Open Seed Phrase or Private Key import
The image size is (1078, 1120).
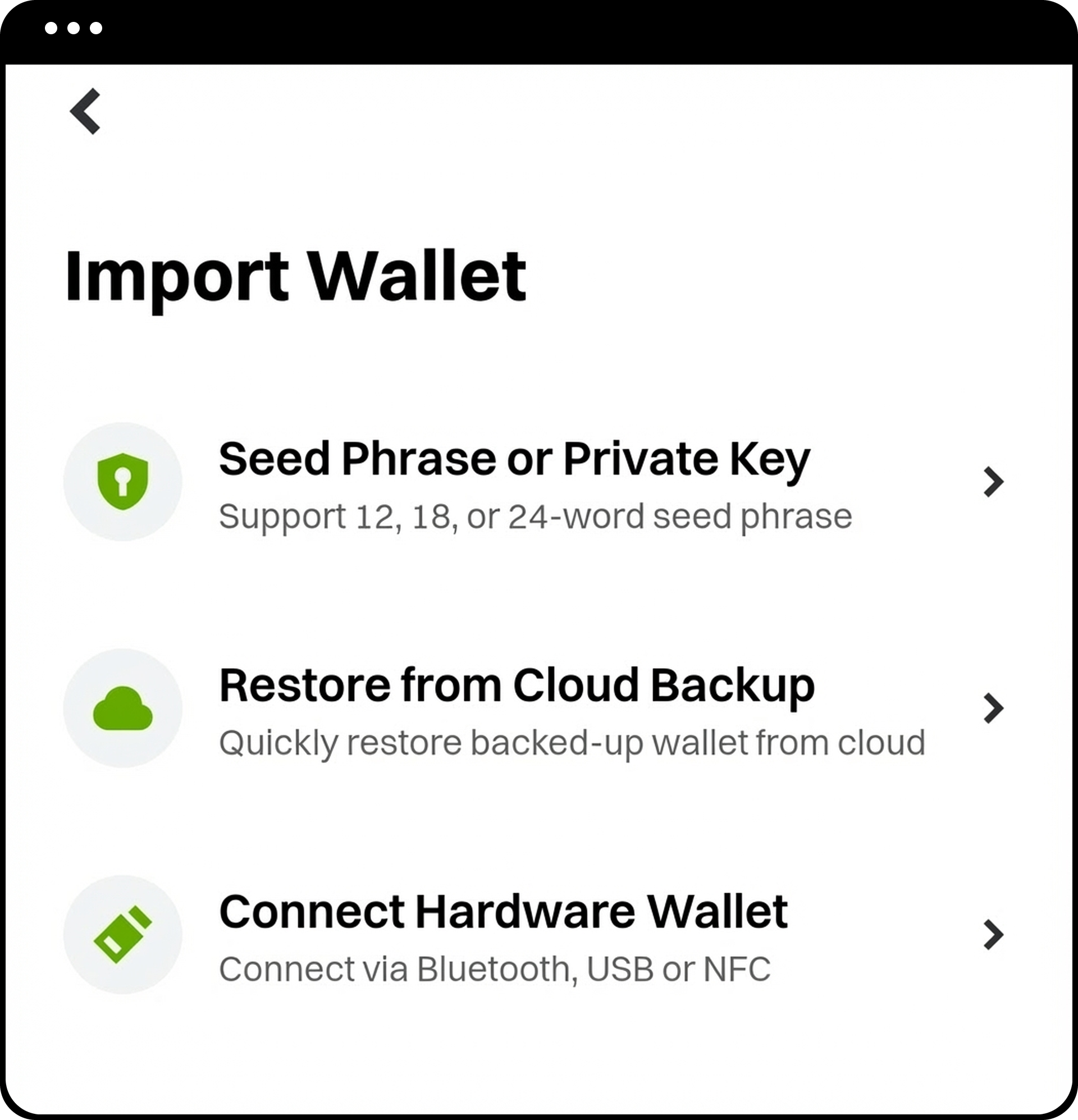[x=514, y=481]
